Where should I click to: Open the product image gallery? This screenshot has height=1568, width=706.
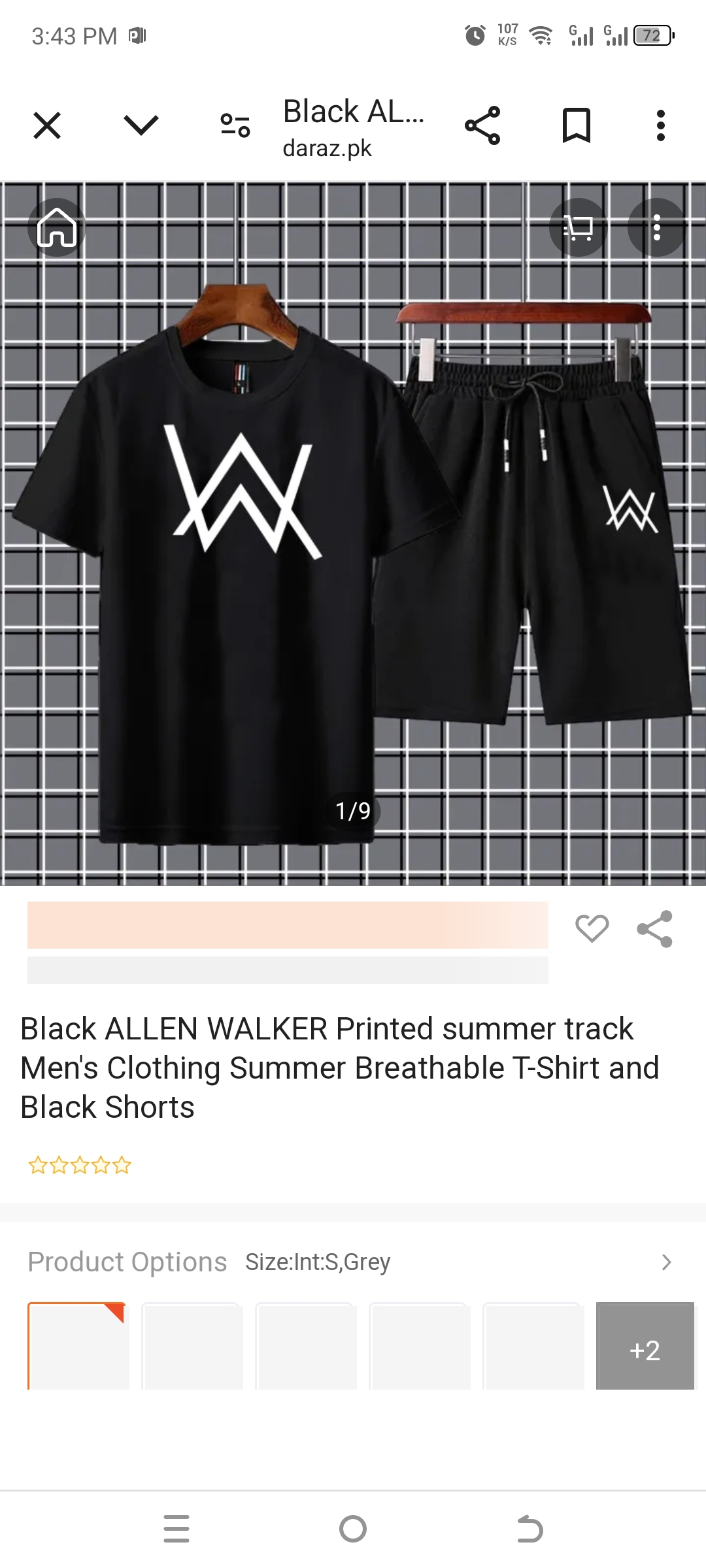coord(353,555)
